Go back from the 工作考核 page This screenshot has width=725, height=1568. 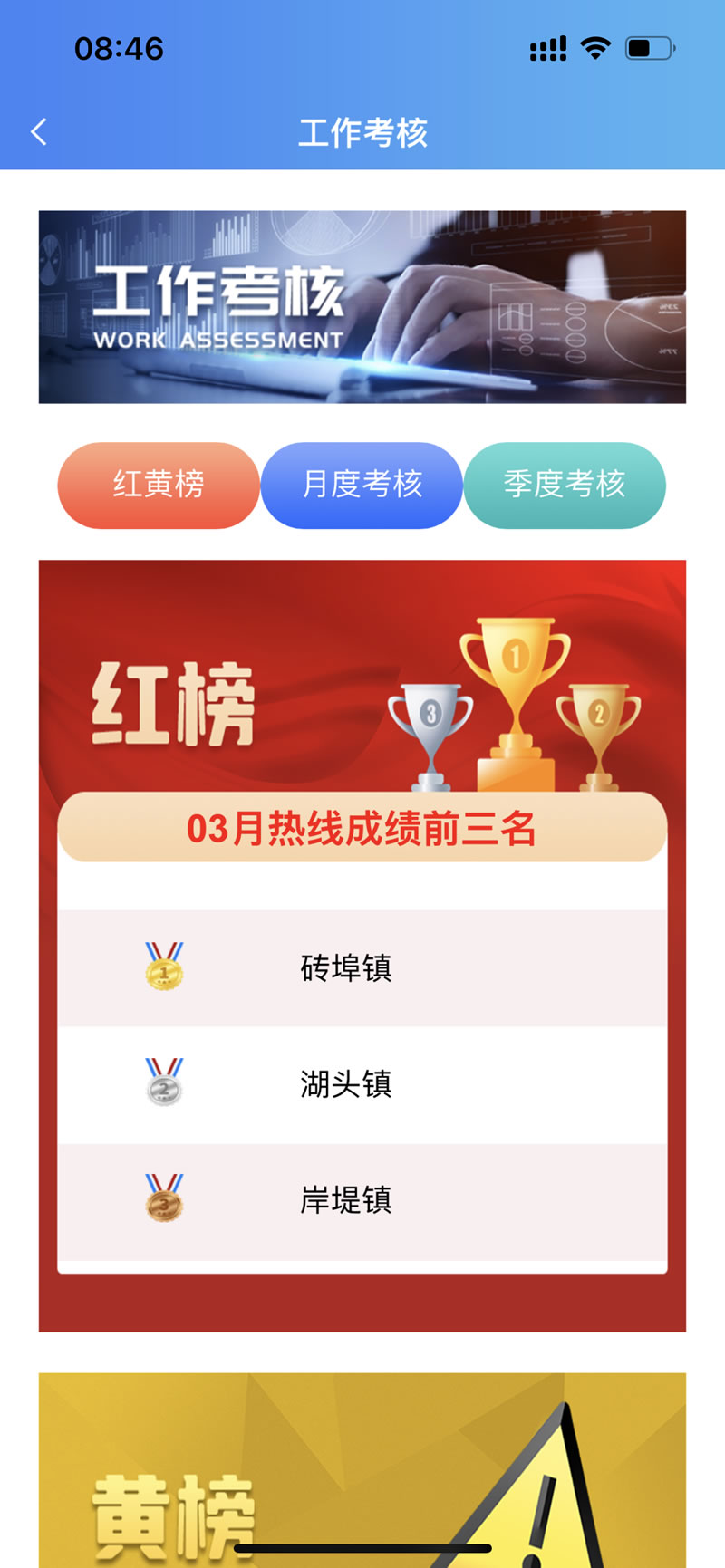point(39,132)
